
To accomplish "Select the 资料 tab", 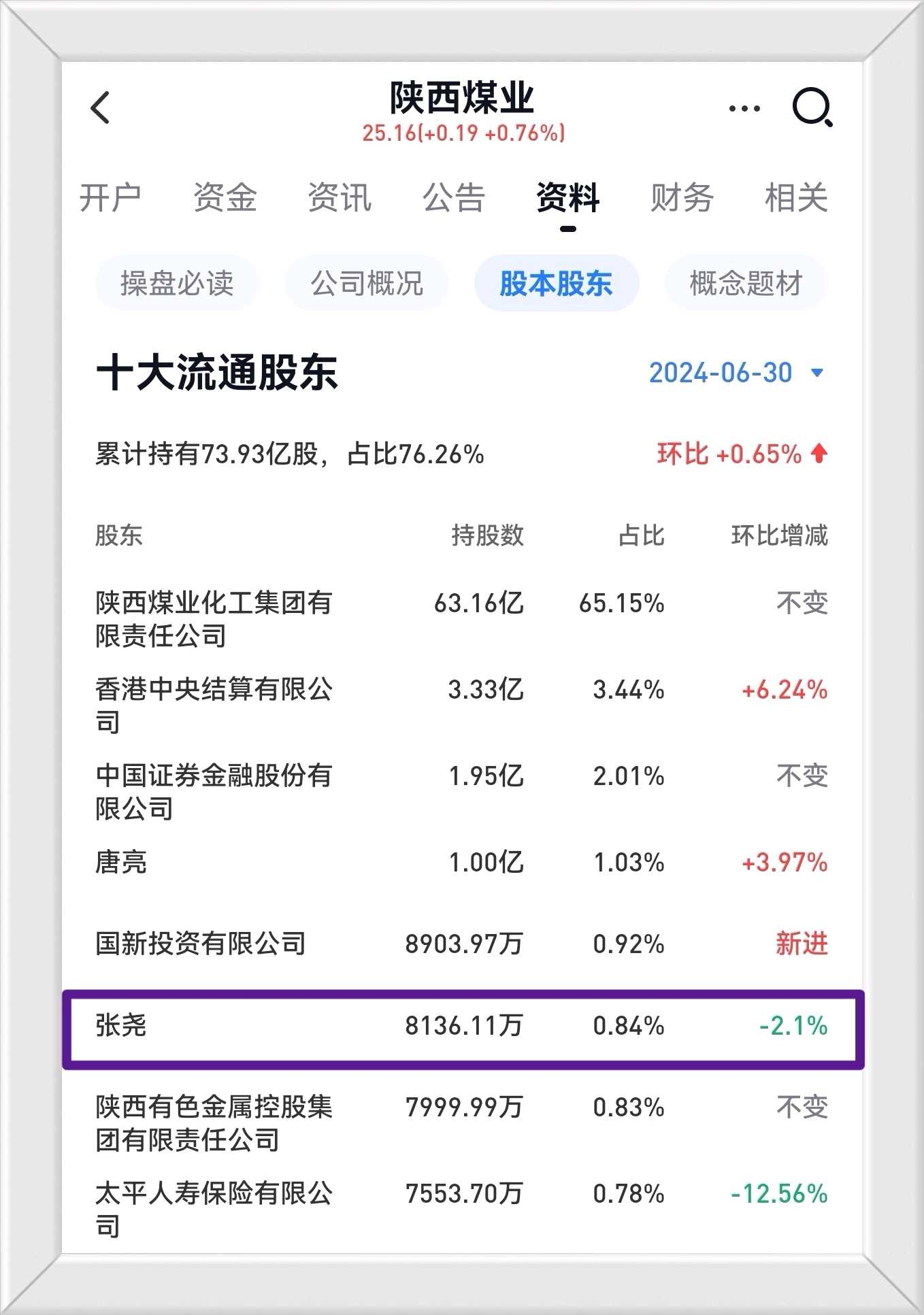I will pos(567,198).
